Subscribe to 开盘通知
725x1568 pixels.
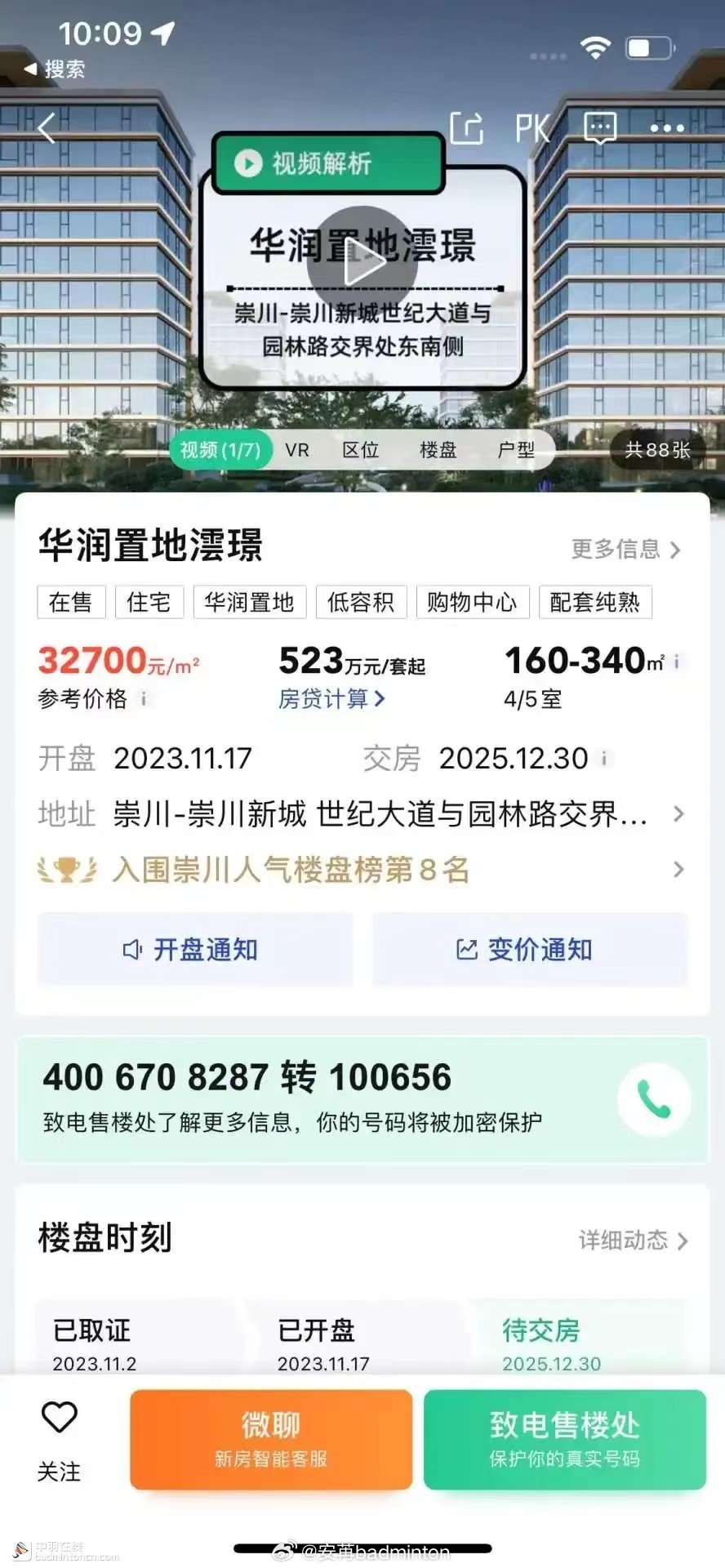[195, 950]
